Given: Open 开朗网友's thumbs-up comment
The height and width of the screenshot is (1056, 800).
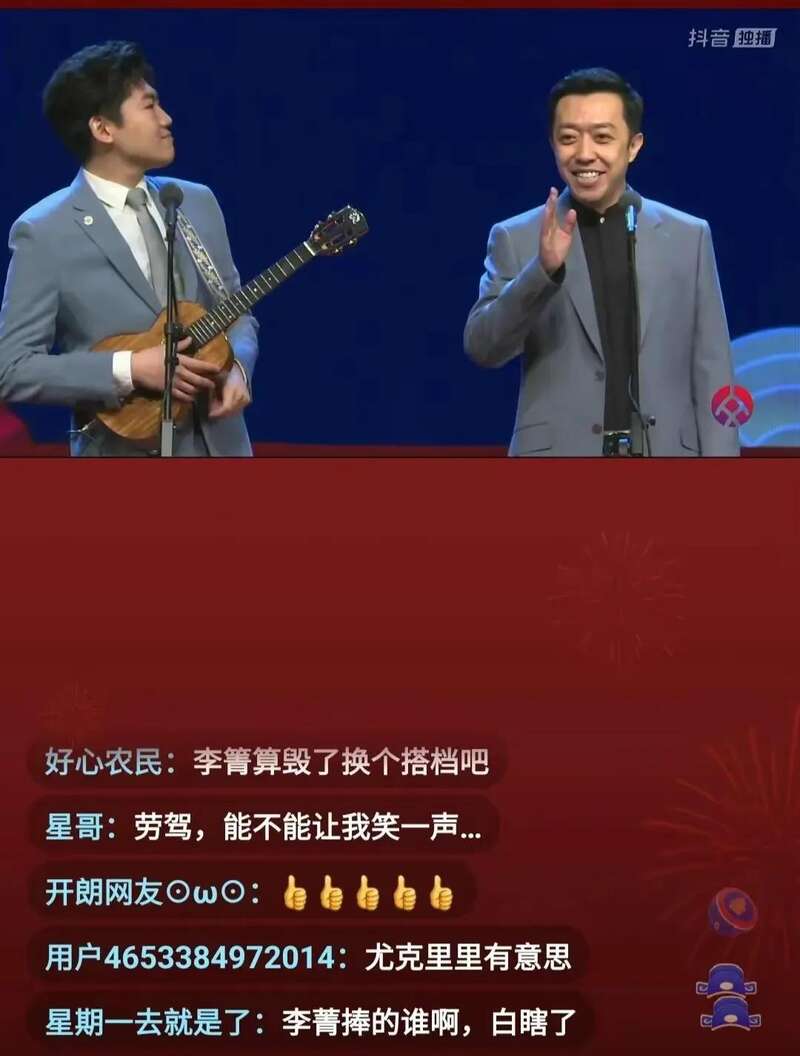Looking at the screenshot, I should pyautogui.click(x=250, y=892).
